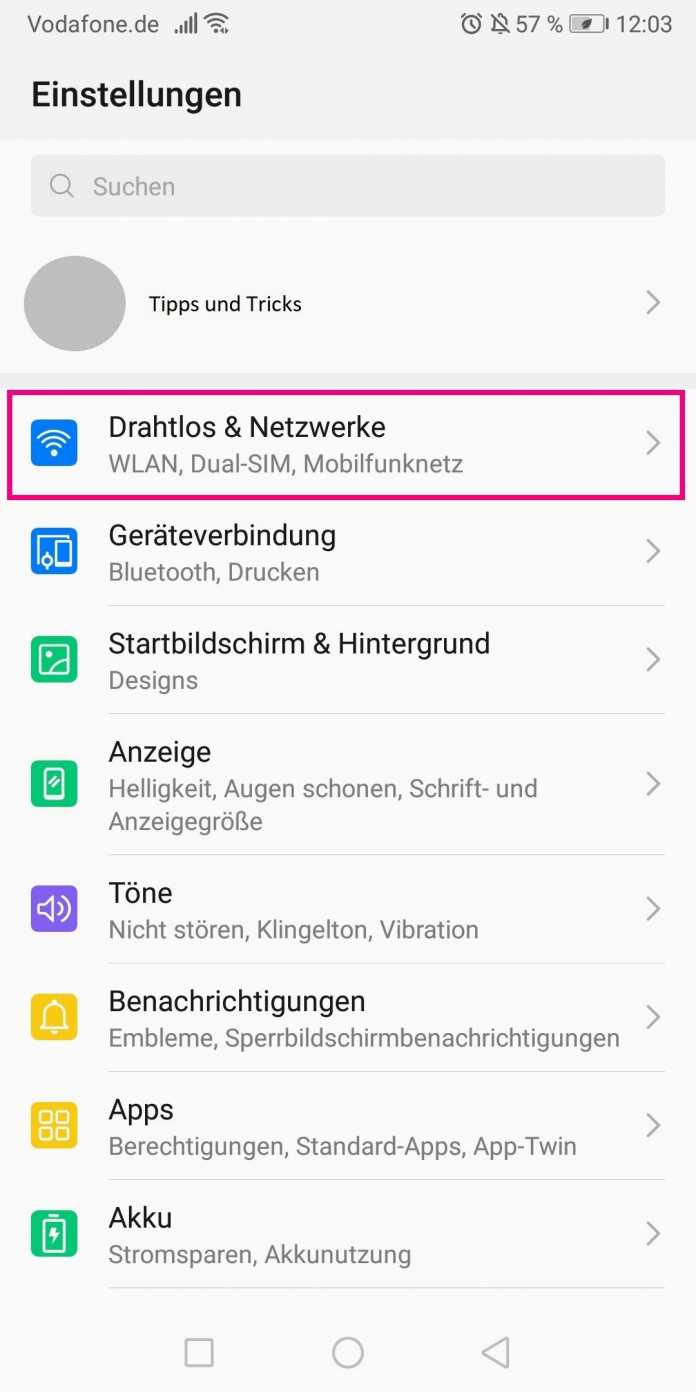The width and height of the screenshot is (696, 1392).
Task: Select the Anzeige settings row
Action: coord(347,785)
